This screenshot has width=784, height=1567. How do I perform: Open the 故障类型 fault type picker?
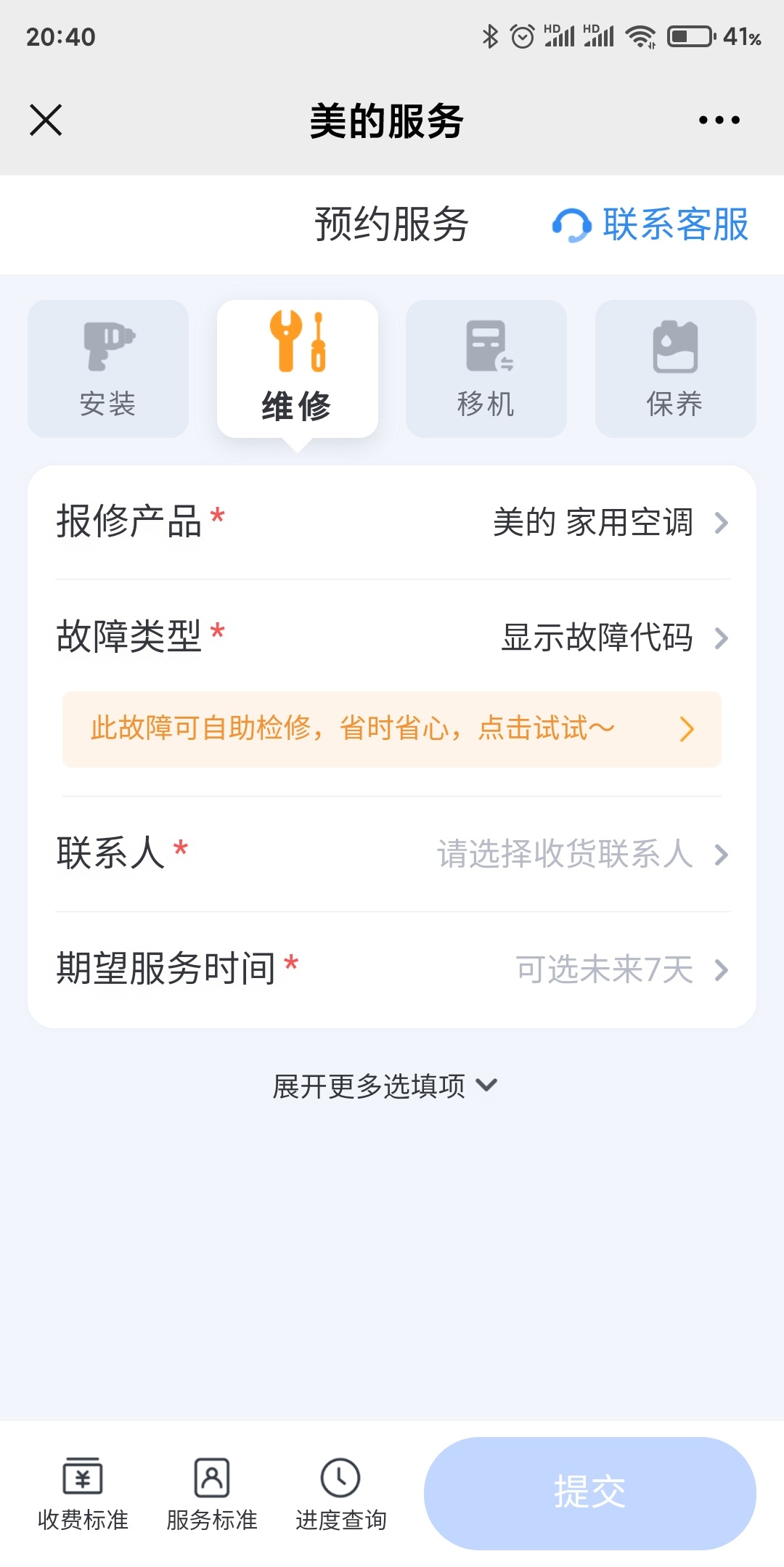click(x=392, y=637)
